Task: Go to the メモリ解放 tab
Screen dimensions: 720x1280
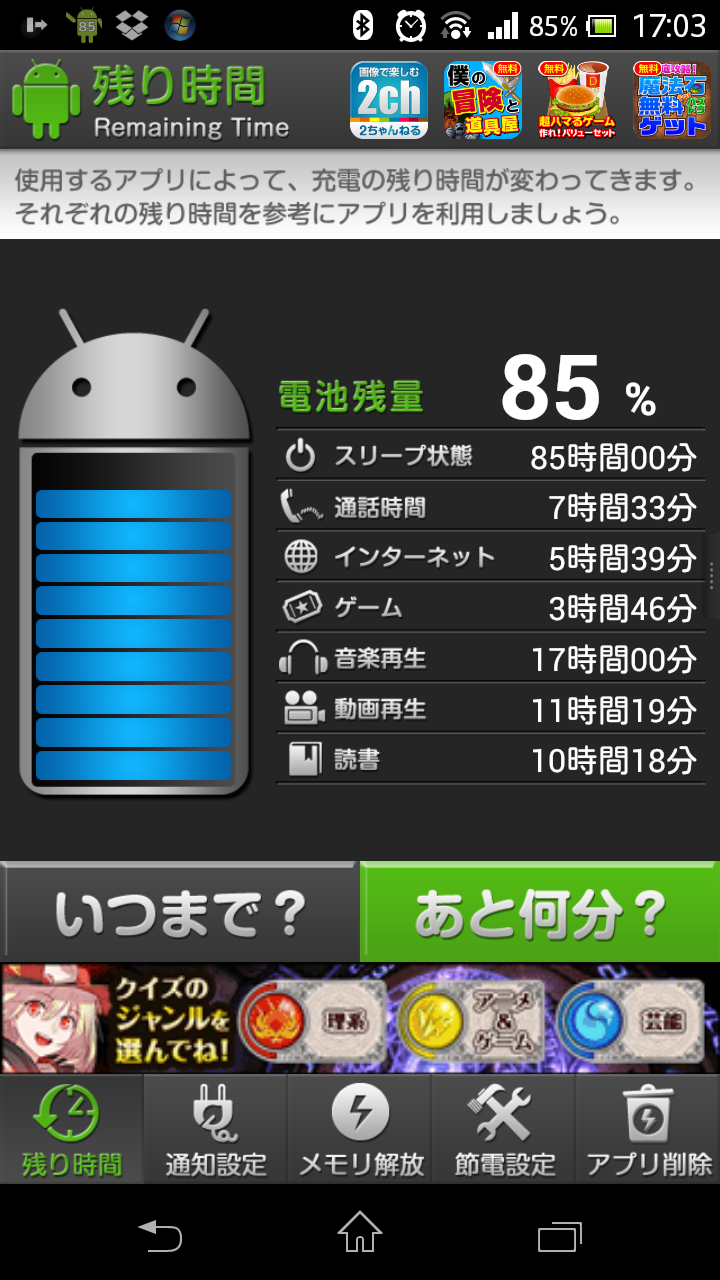Action: (x=360, y=1130)
